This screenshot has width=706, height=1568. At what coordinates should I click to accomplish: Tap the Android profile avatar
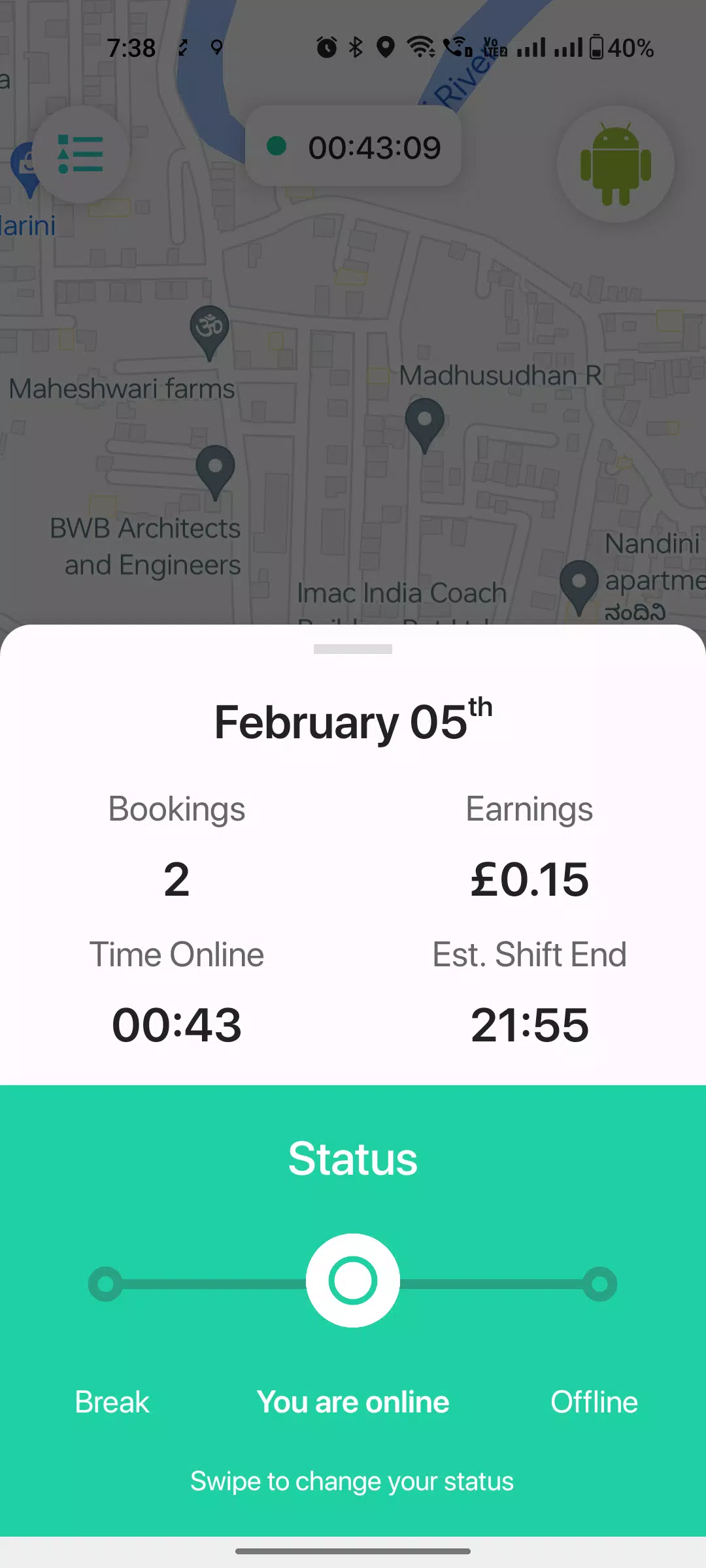pos(616,164)
